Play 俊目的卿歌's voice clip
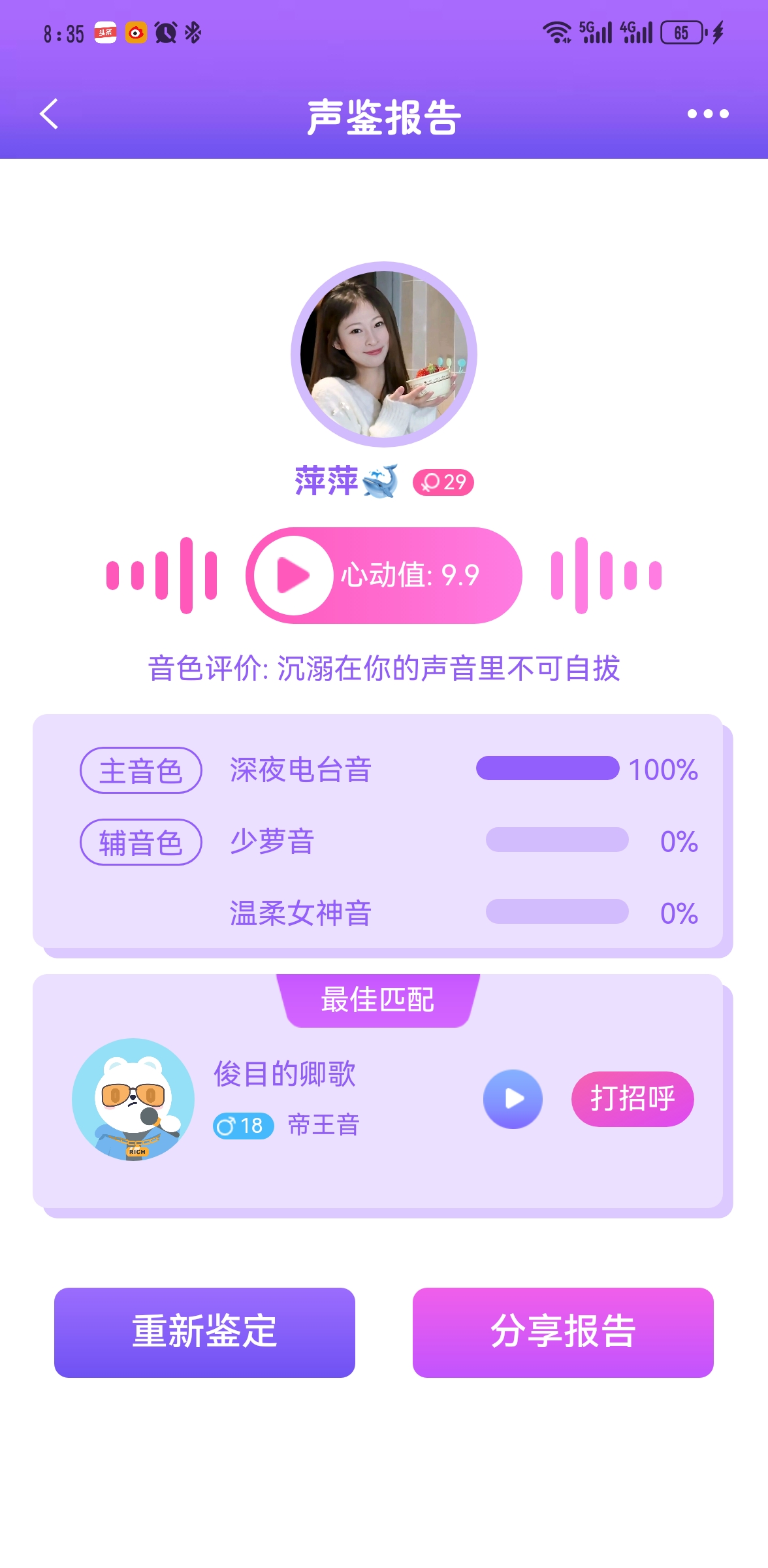 513,1099
